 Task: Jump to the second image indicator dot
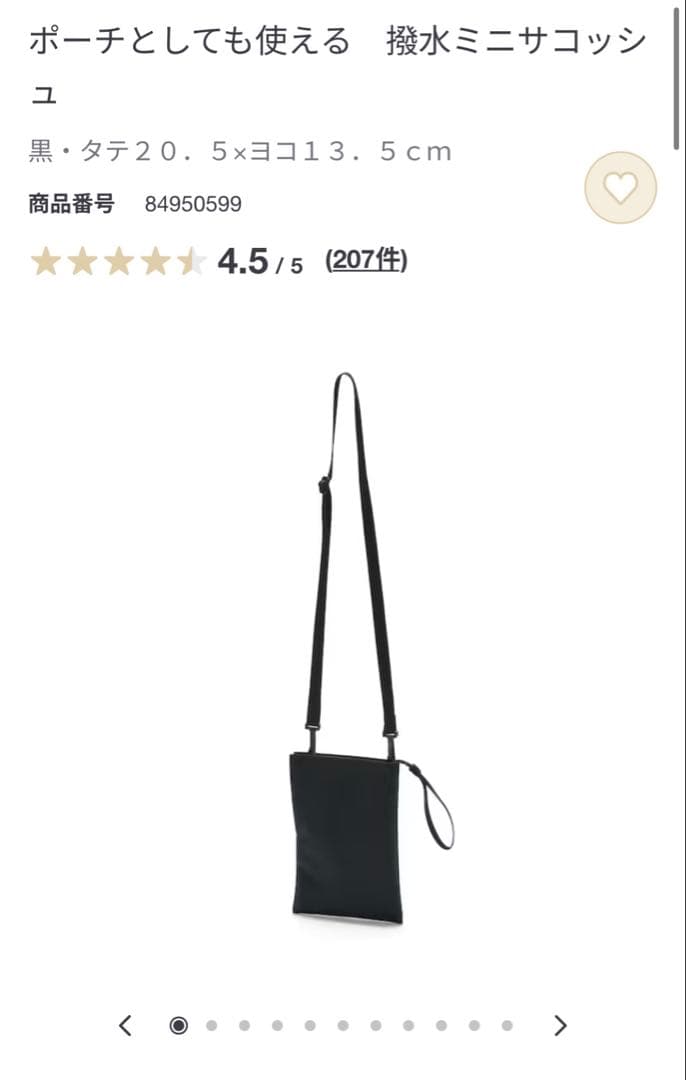(x=211, y=1025)
